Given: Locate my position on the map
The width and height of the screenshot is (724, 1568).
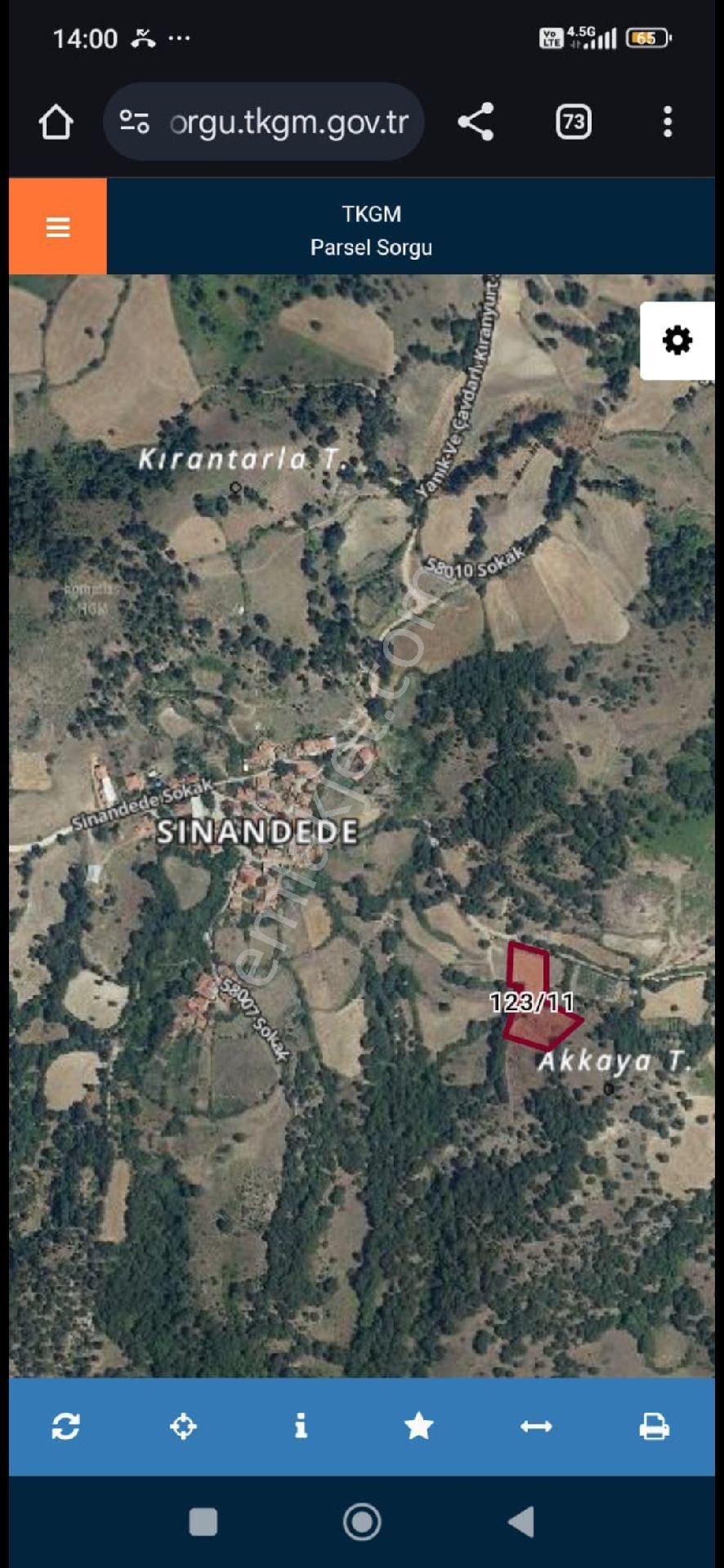Looking at the screenshot, I should pos(183,1427).
